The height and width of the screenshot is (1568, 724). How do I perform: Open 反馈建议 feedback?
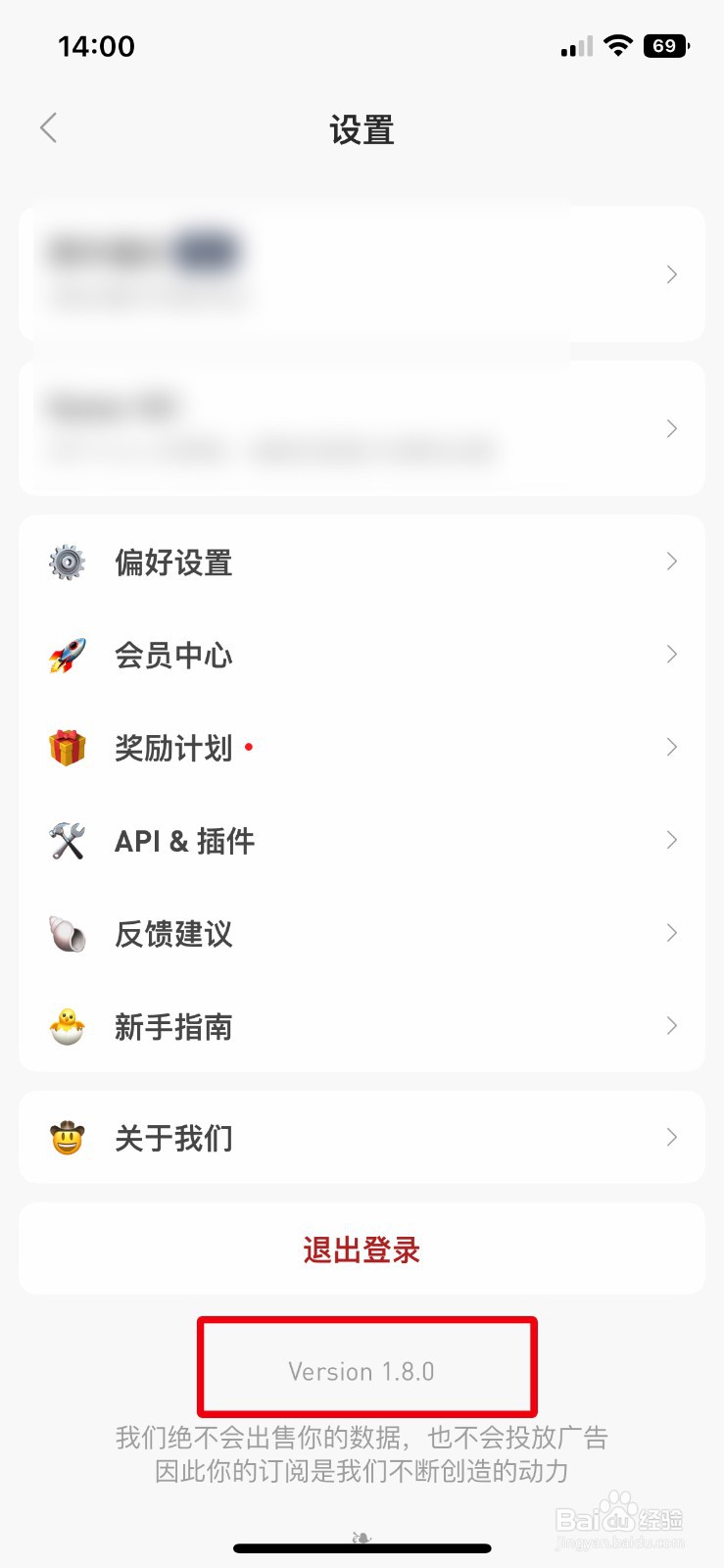click(x=362, y=934)
